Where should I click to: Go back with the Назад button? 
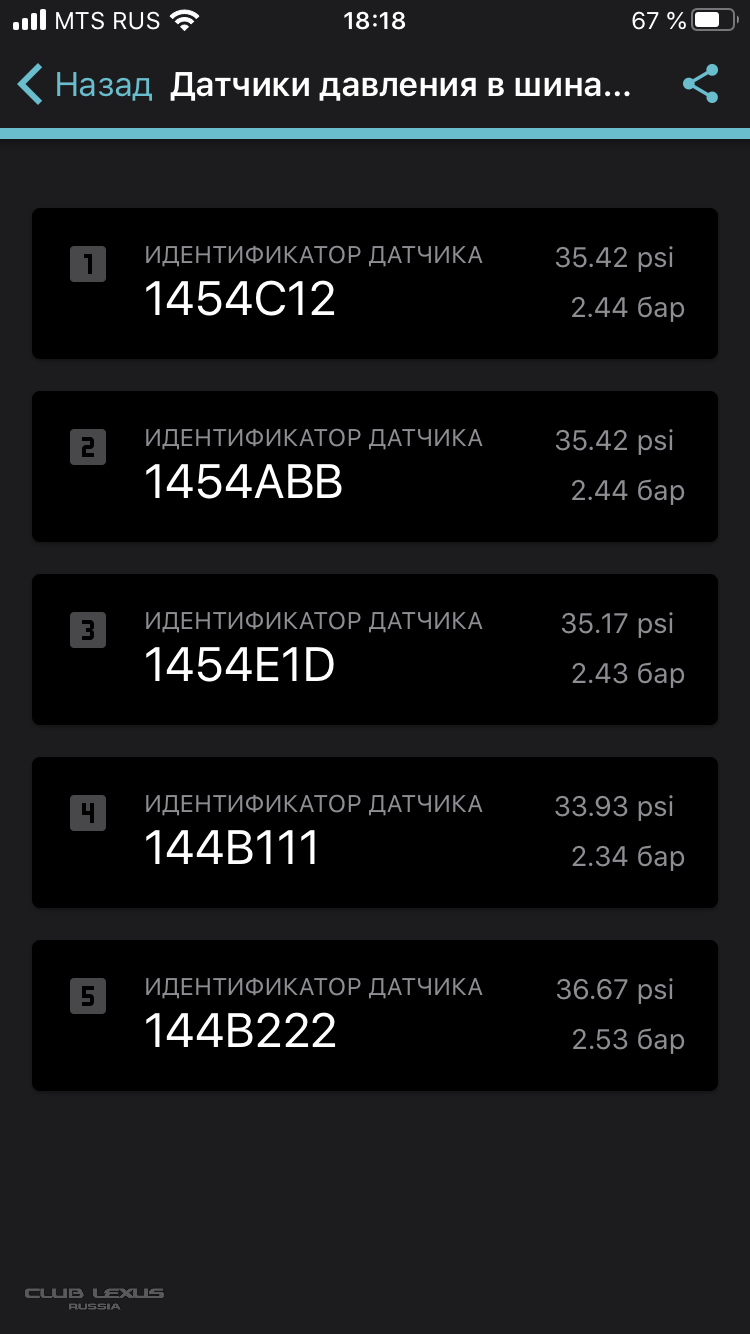[x=84, y=85]
